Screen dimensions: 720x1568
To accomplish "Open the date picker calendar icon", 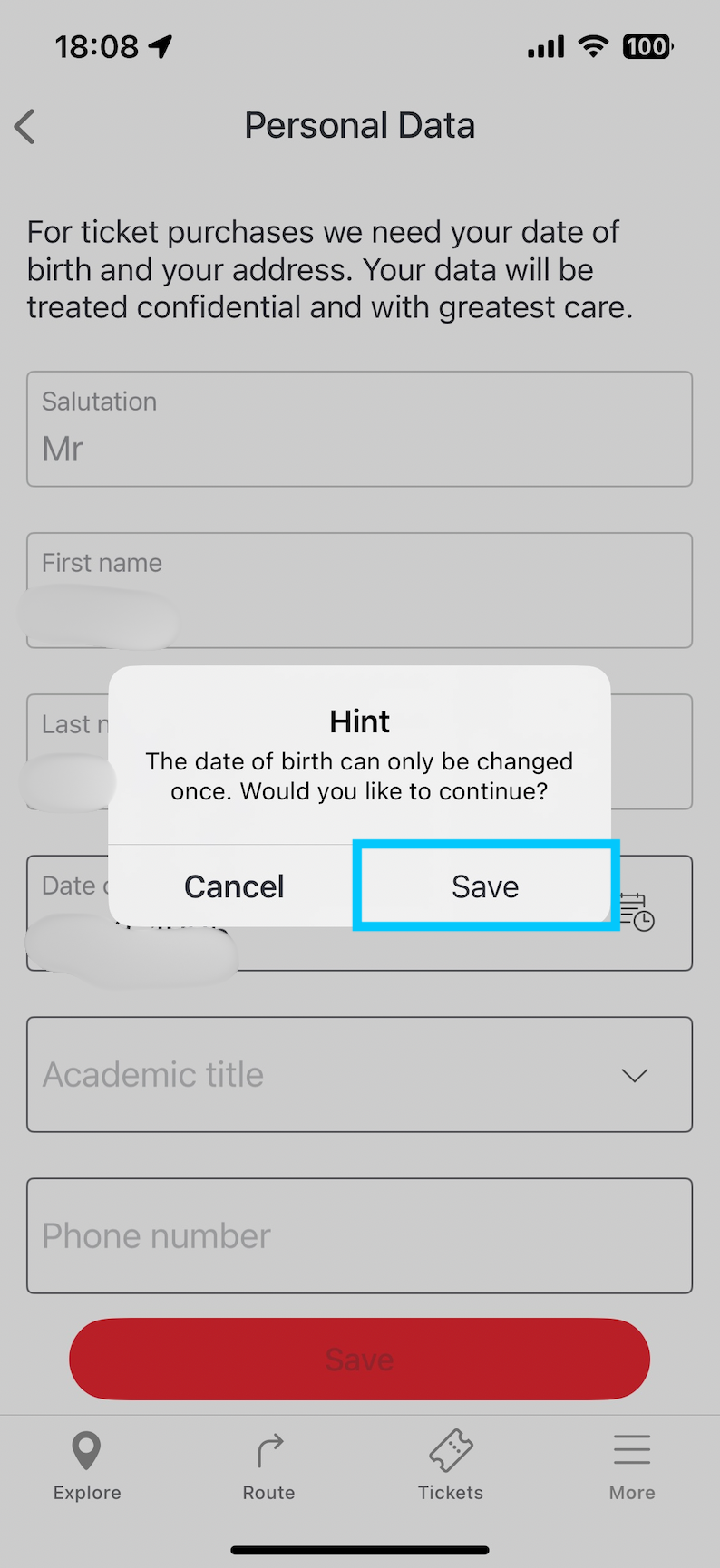I will [637, 912].
